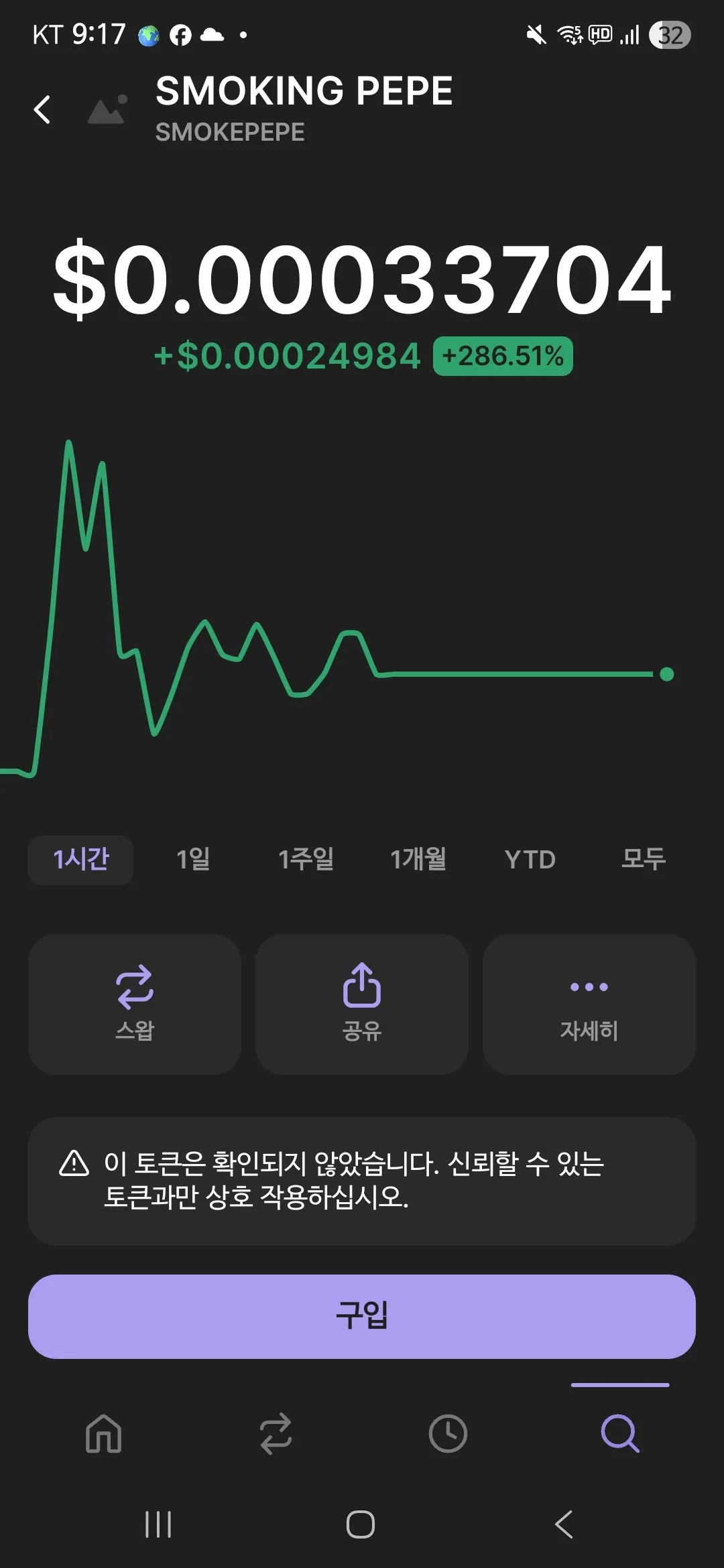Open 자세히 for more details
The image size is (724, 1568).
(589, 1004)
